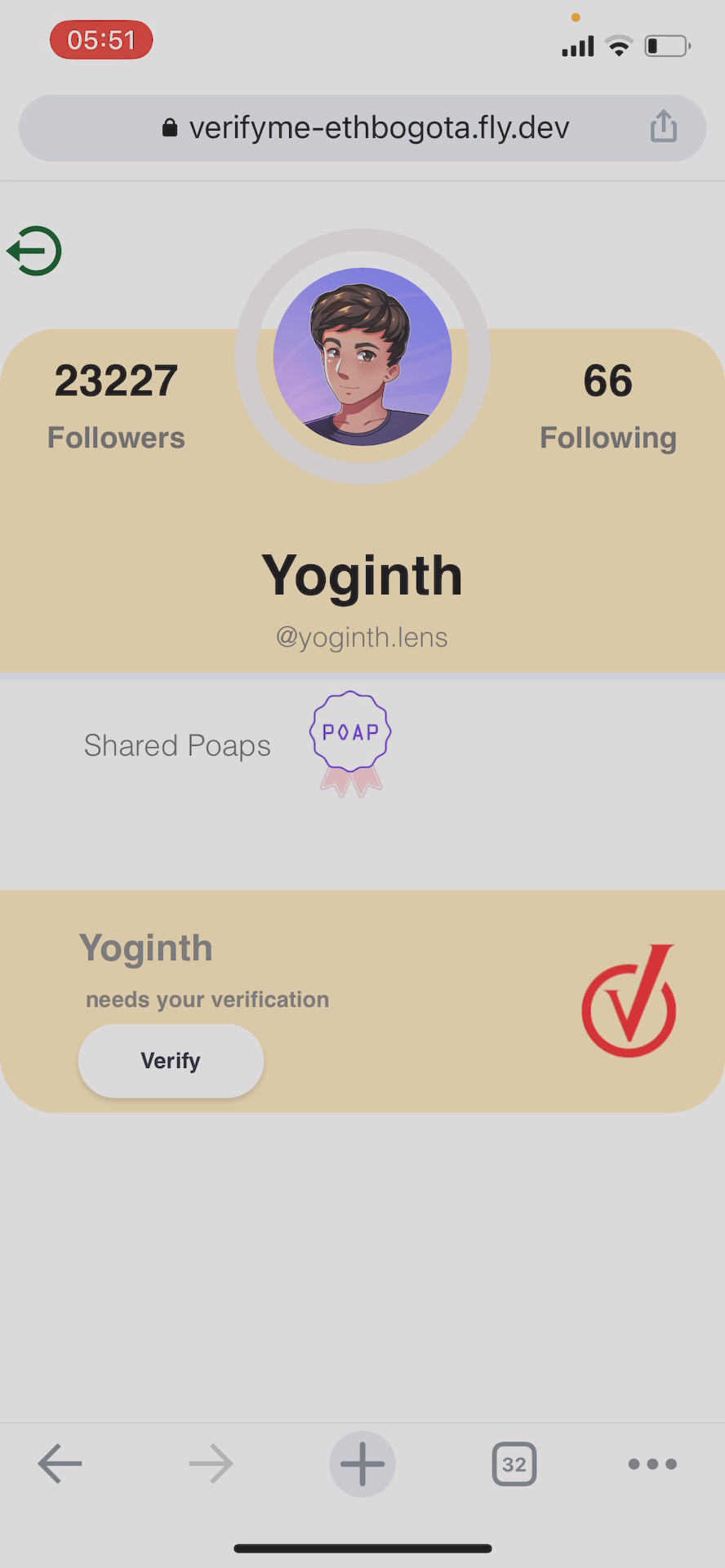The height and width of the screenshot is (1568, 725).
Task: Share the page via share icon
Action: coord(663,127)
